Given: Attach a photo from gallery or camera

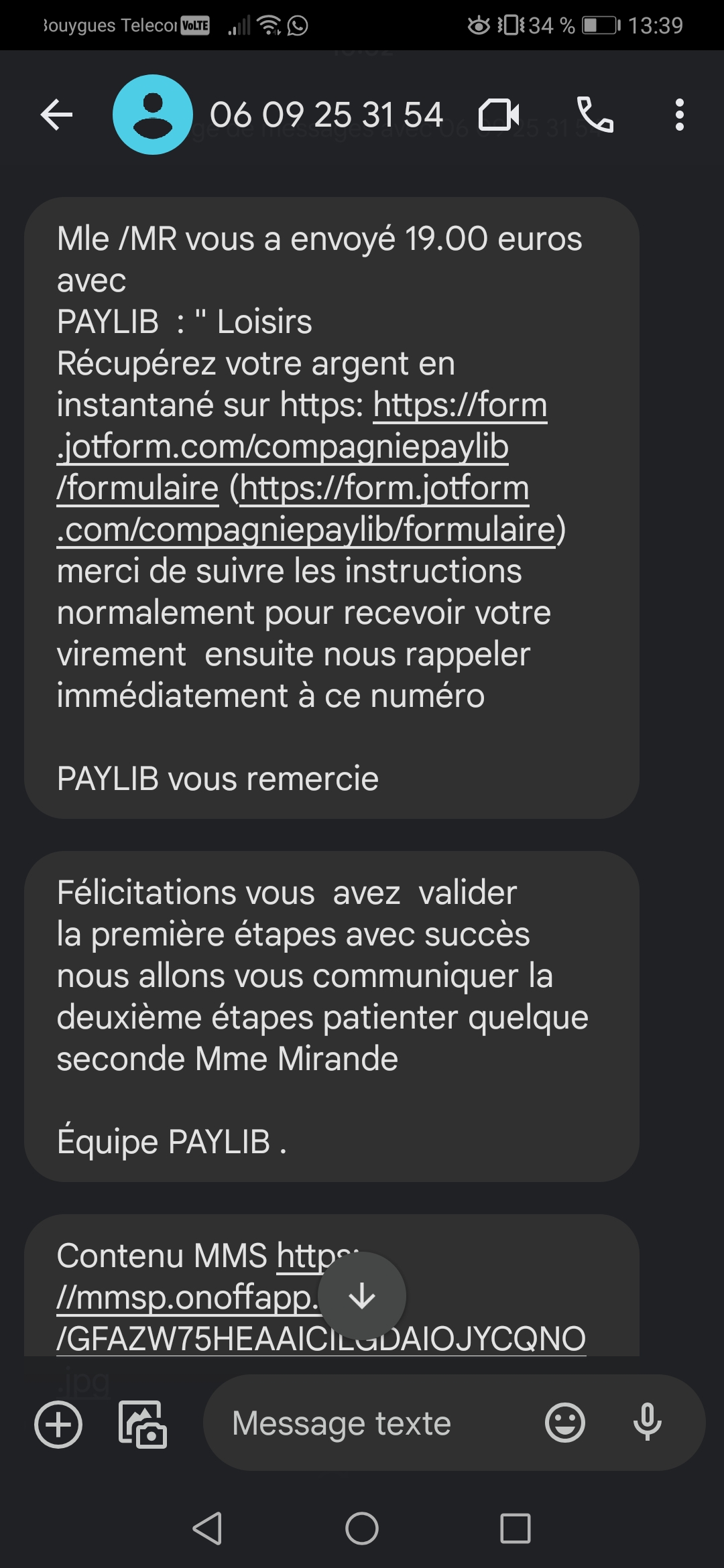Looking at the screenshot, I should 143,1424.
